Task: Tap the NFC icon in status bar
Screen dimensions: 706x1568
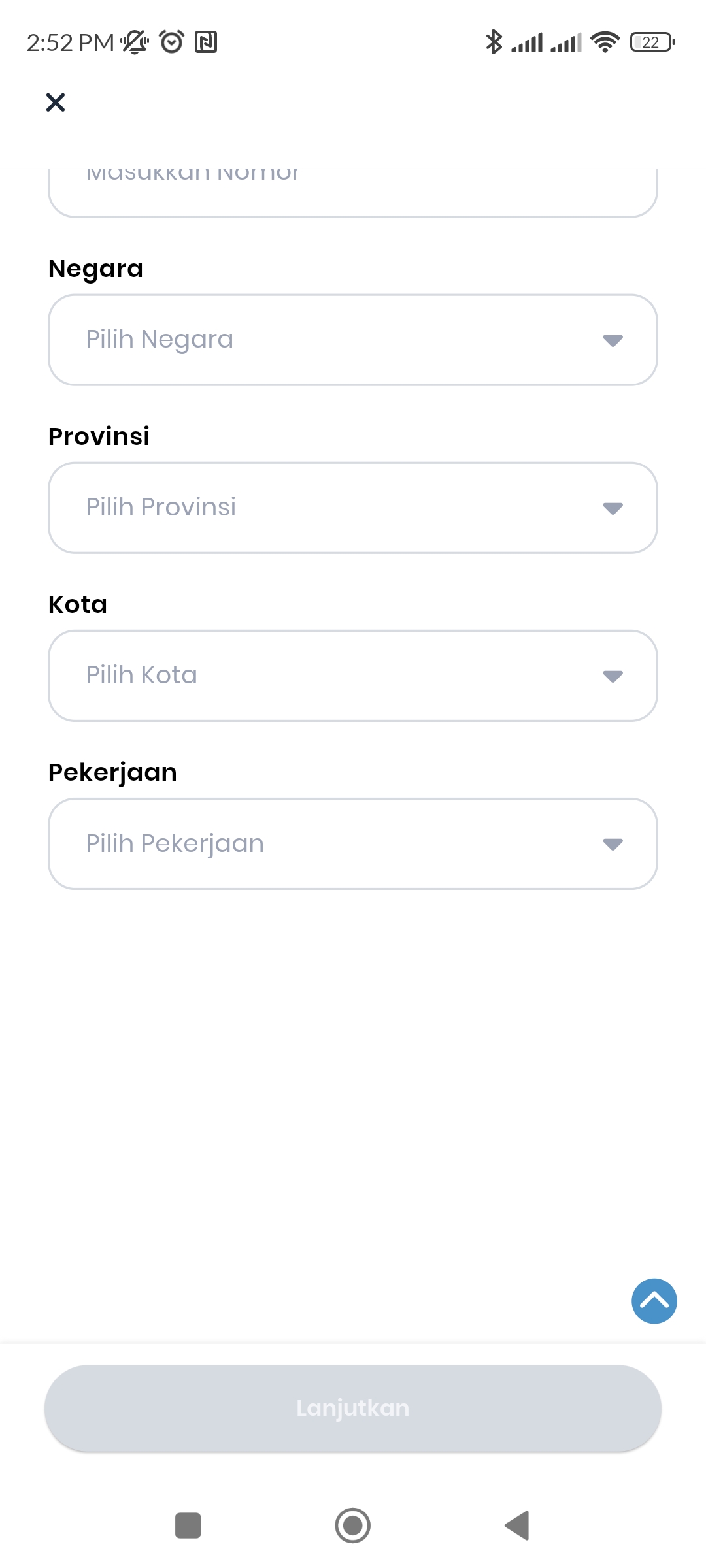Action: 207,41
